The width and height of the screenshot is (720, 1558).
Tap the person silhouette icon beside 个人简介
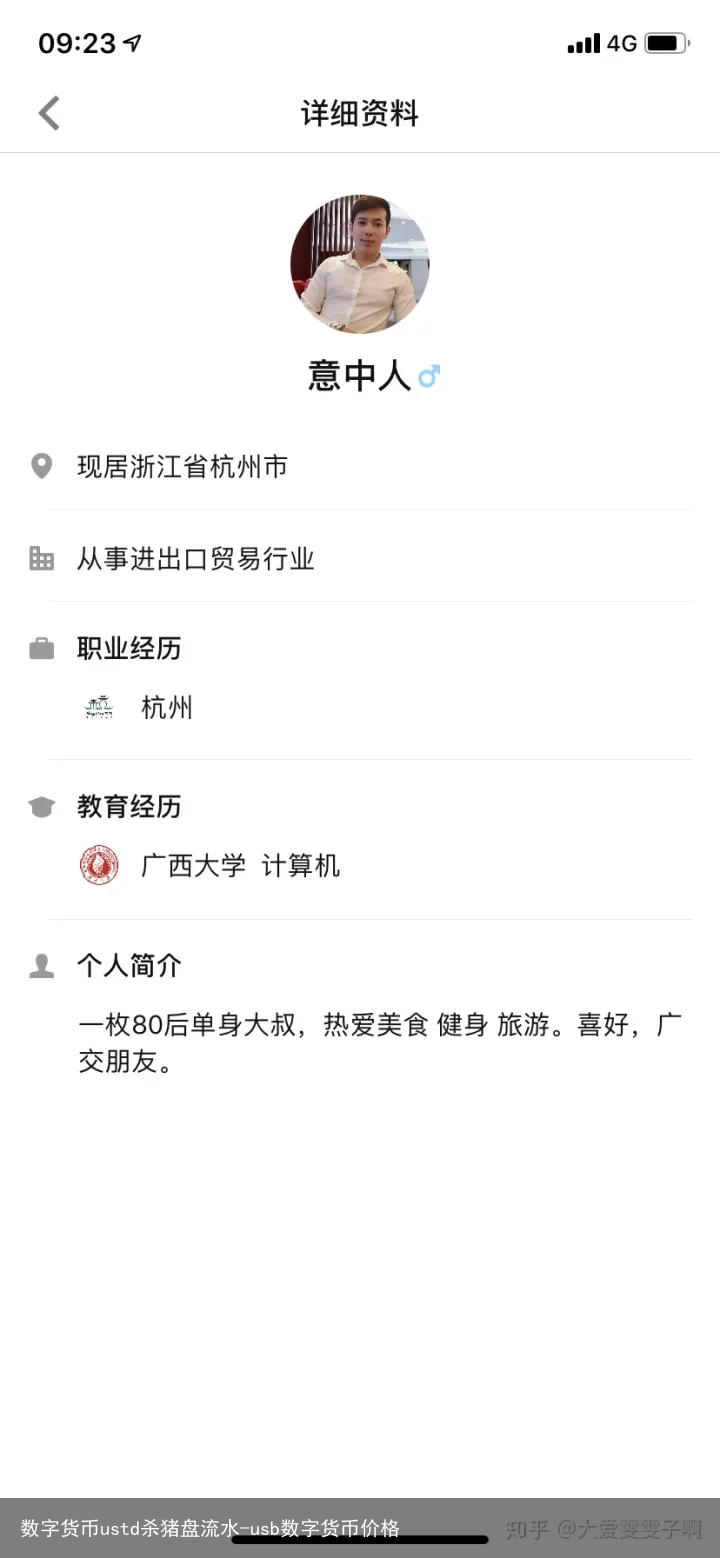click(x=40, y=965)
